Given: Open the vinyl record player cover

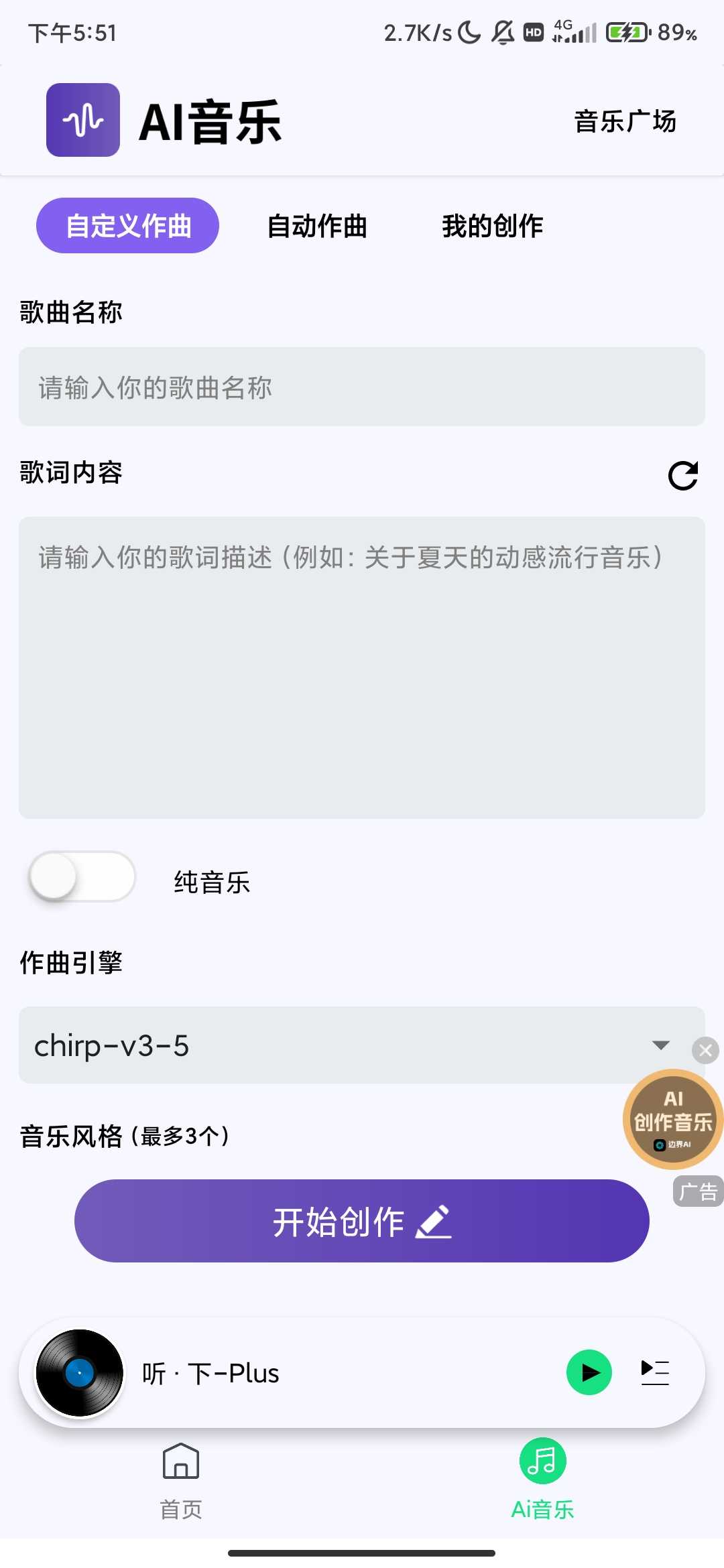Looking at the screenshot, I should (79, 1372).
